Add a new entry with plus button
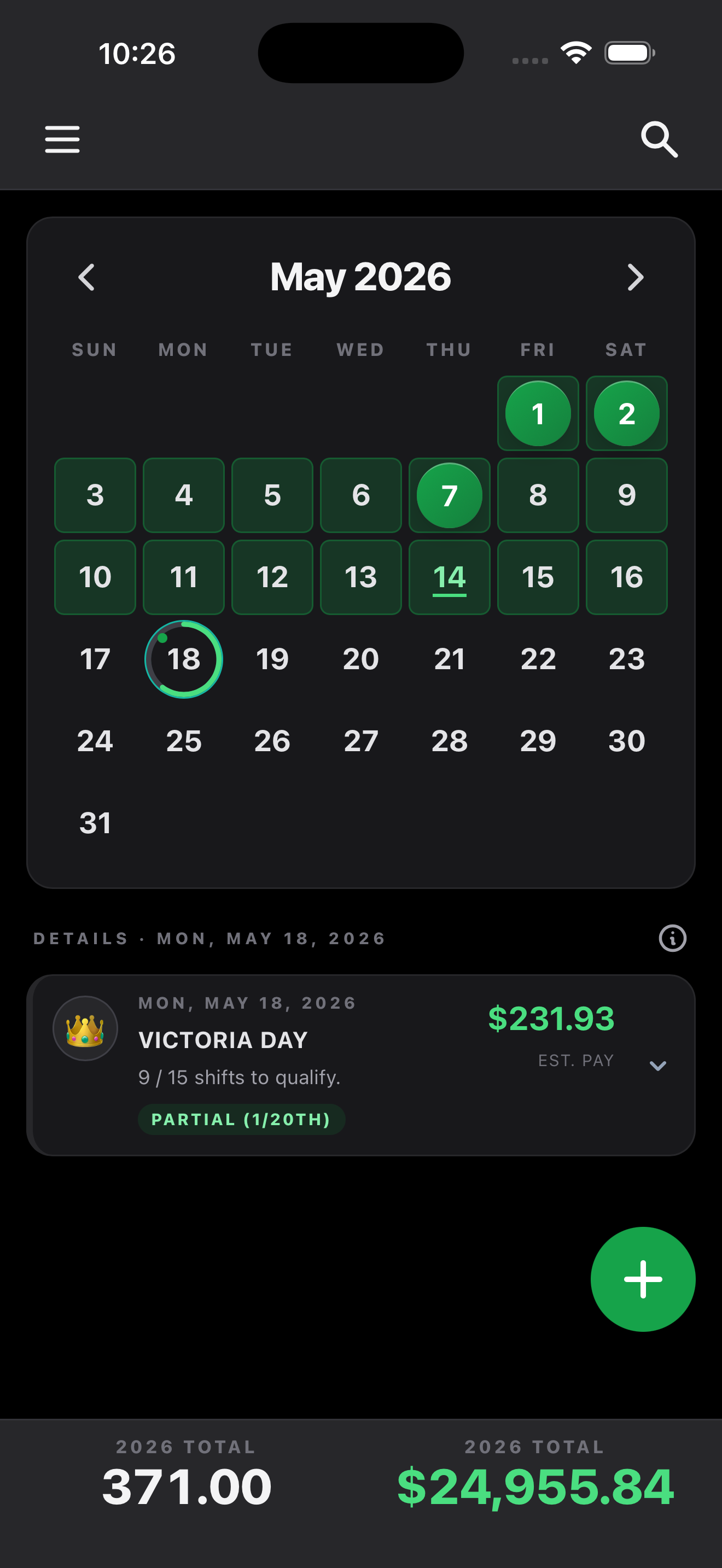 coord(643,1279)
